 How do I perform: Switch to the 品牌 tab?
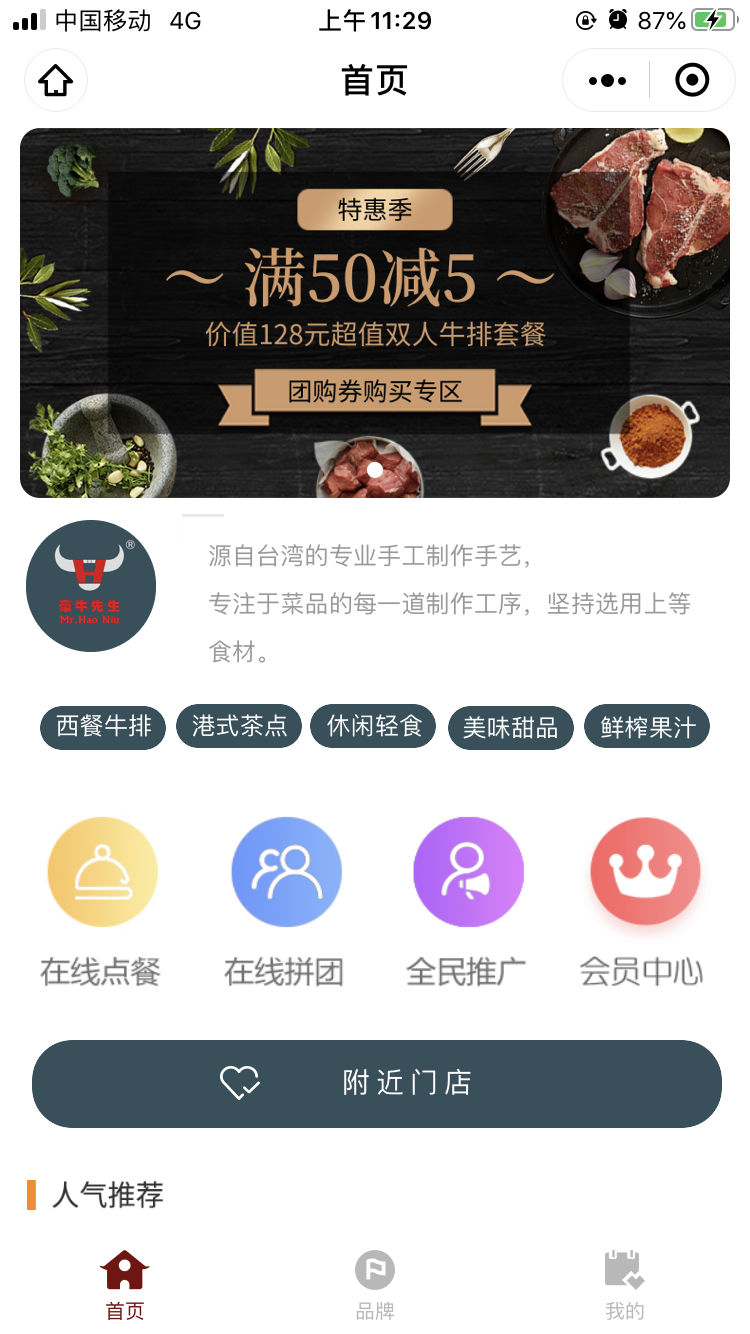coord(375,1285)
